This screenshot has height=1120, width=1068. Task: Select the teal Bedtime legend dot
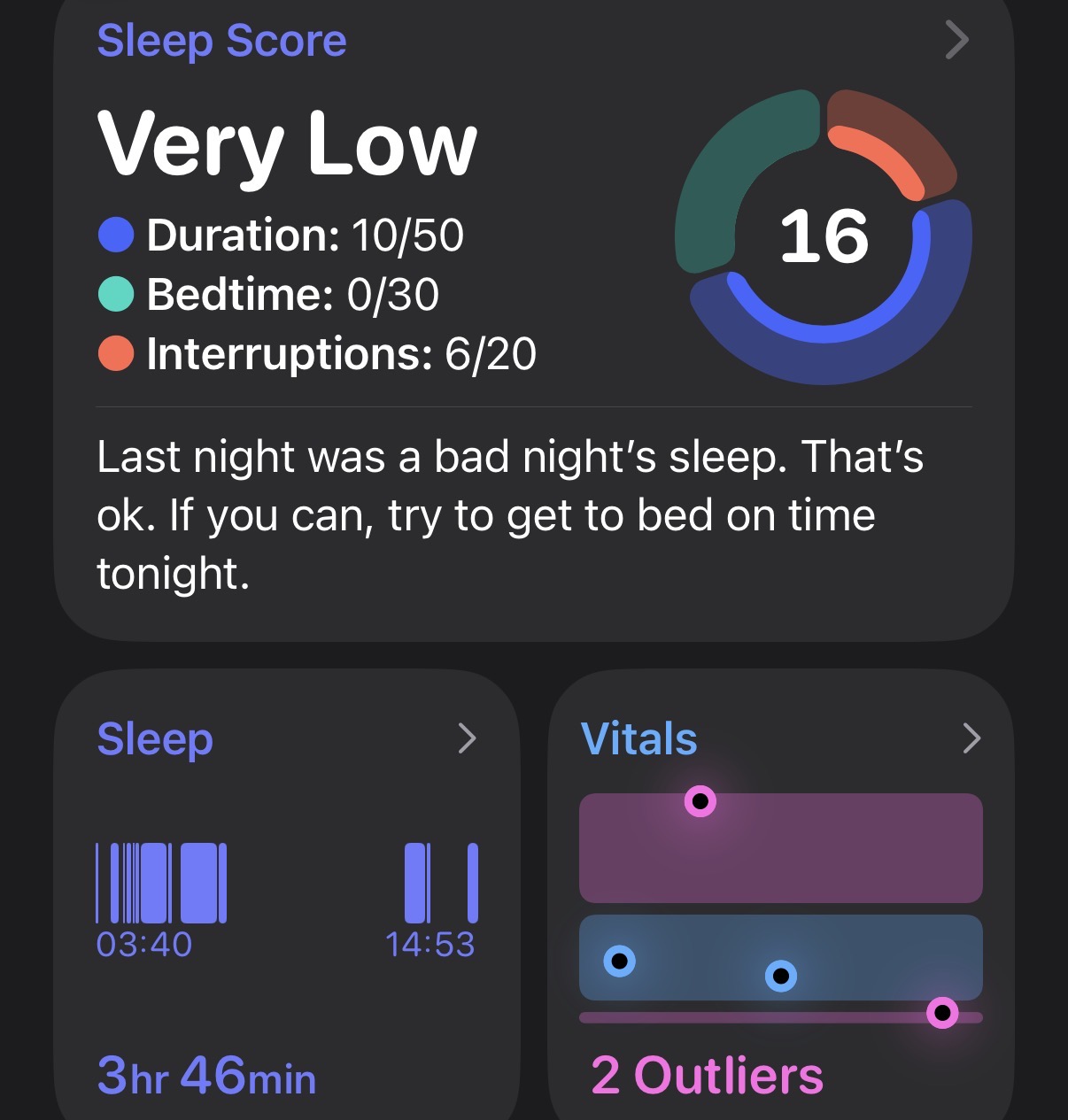point(115,294)
